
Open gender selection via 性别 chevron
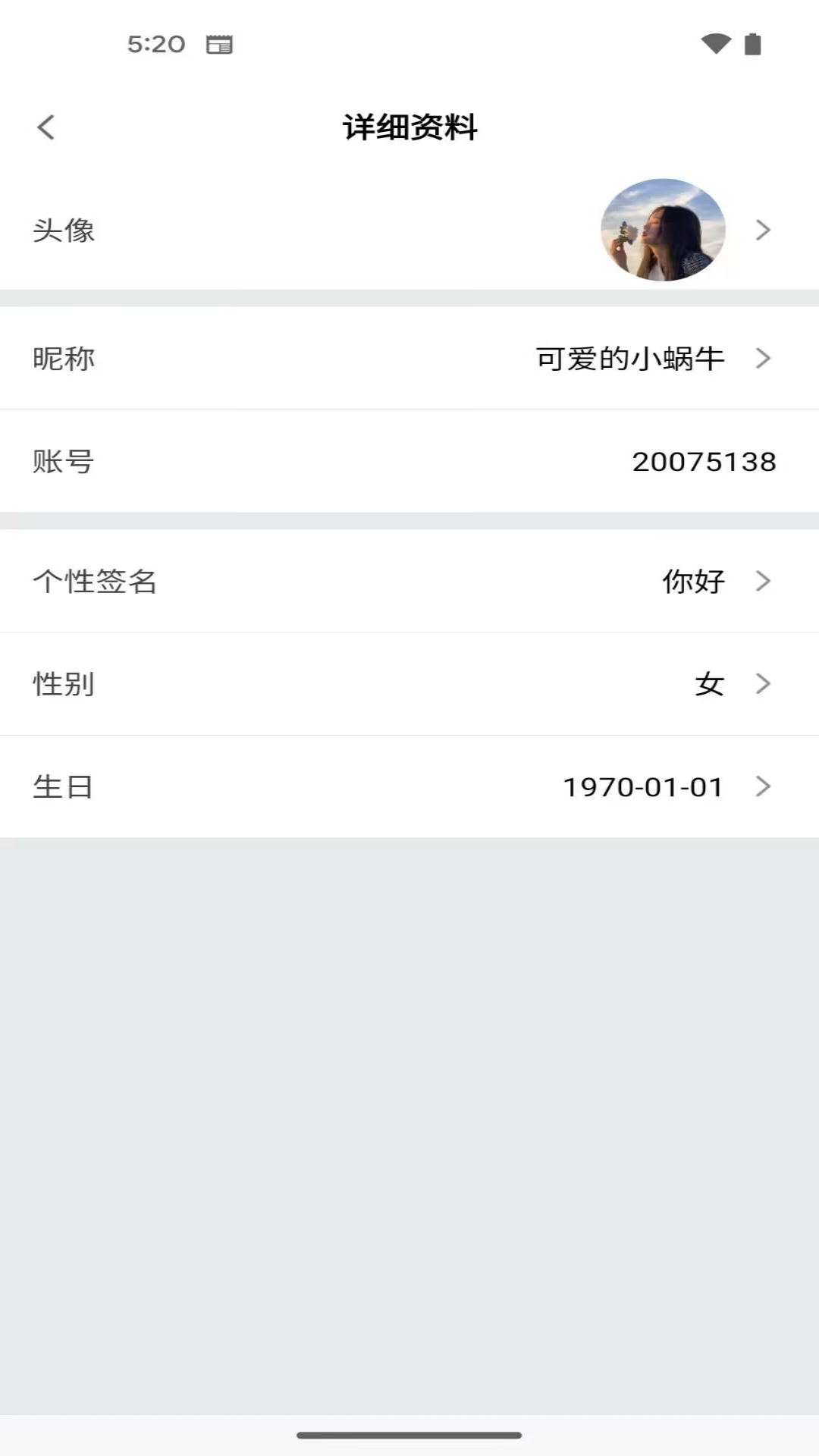tap(764, 683)
